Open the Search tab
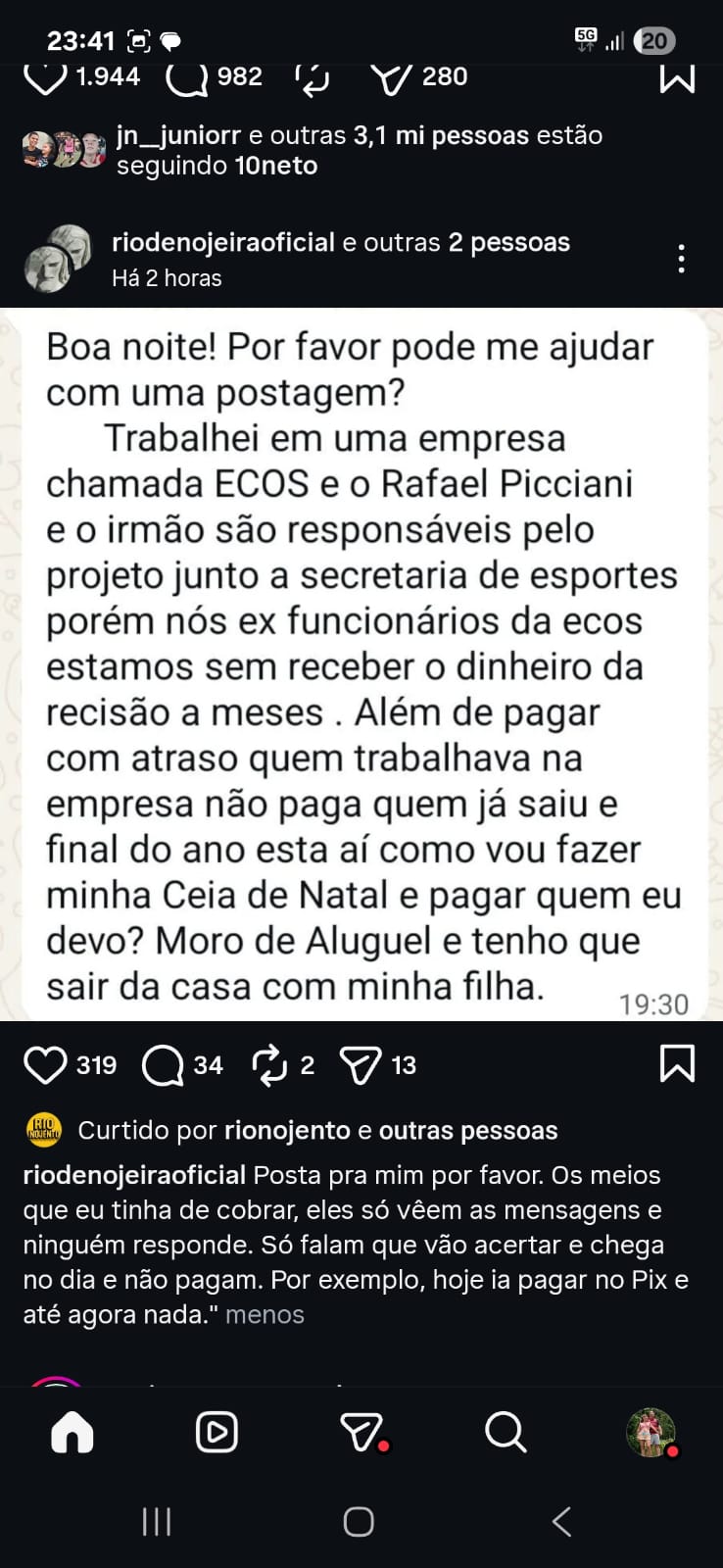Viewport: 723px width, 1568px height. [x=506, y=1433]
